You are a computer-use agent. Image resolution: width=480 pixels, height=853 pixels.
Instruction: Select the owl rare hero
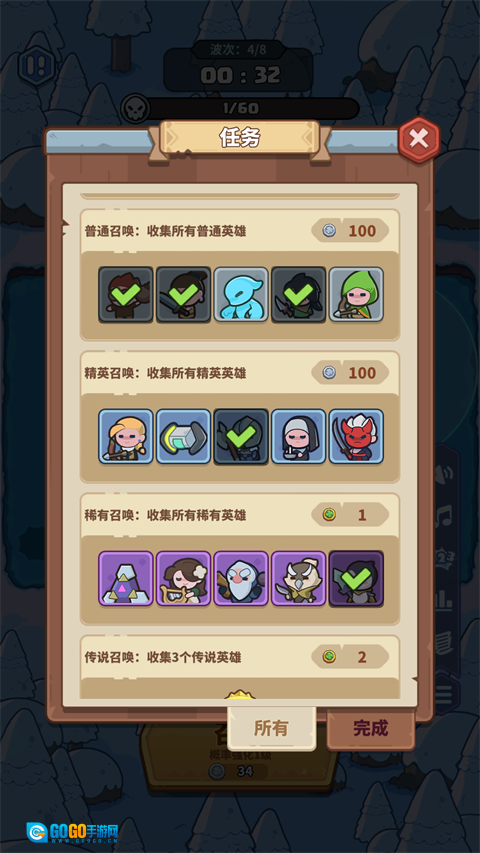click(299, 578)
